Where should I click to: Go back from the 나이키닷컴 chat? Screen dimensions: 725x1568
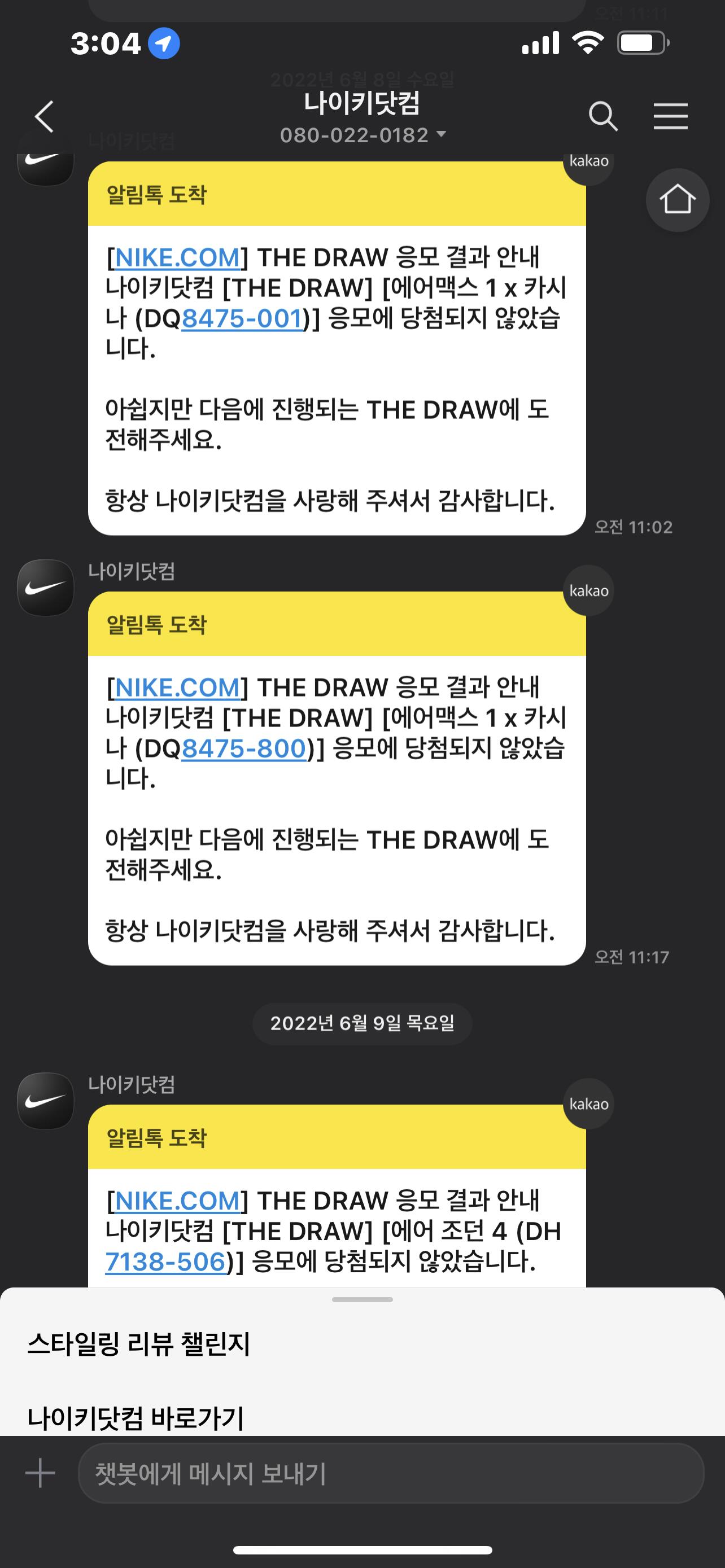coord(44,116)
